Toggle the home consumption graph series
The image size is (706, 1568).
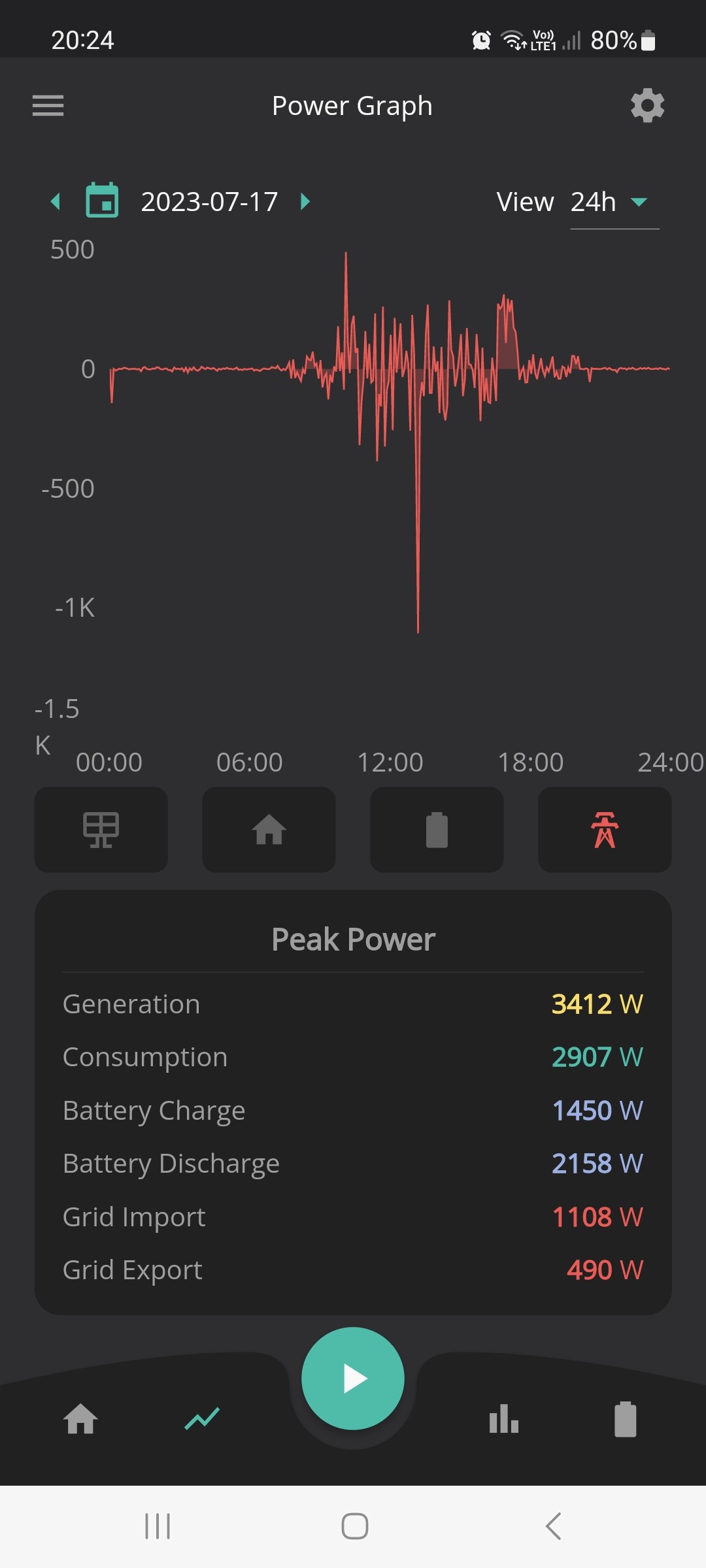coord(269,830)
